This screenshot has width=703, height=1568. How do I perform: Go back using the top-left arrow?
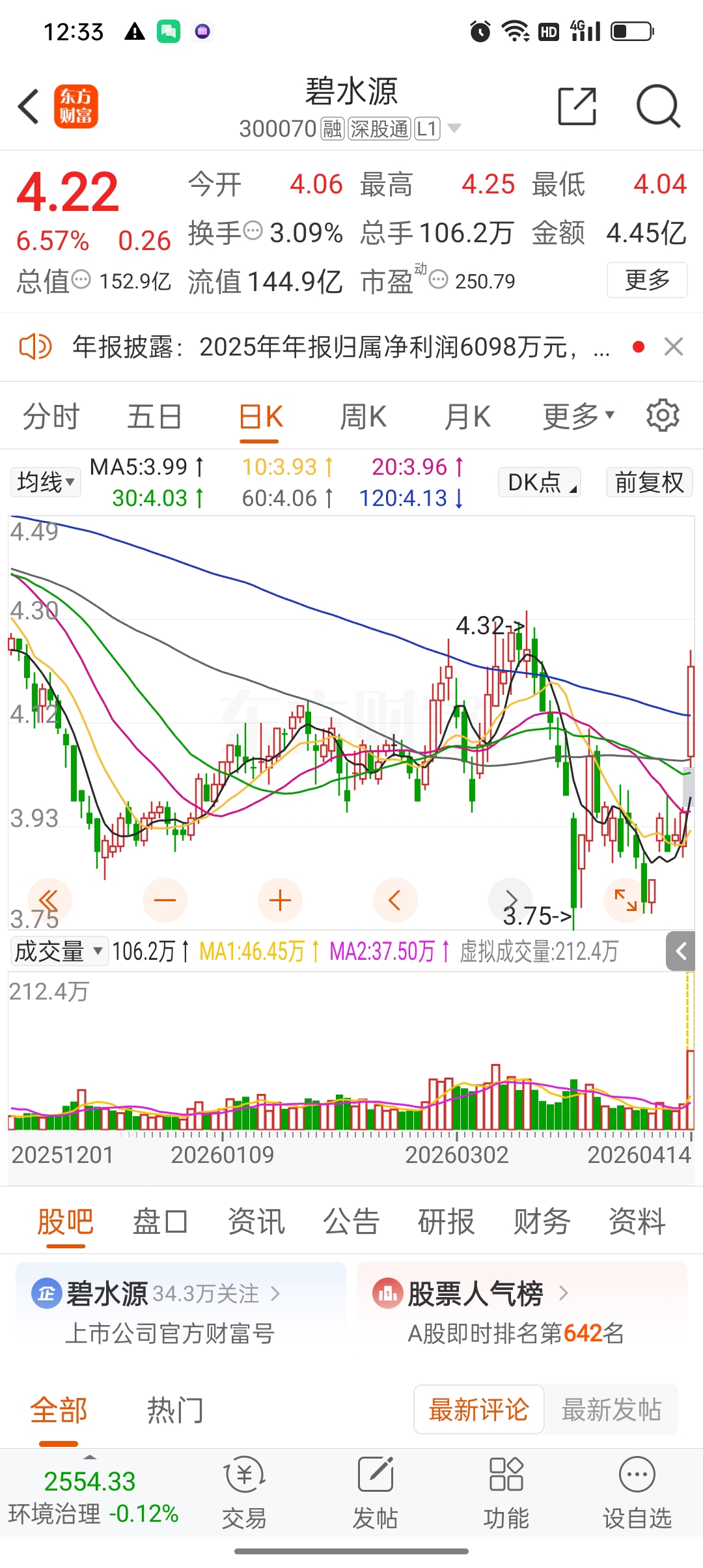(29, 106)
